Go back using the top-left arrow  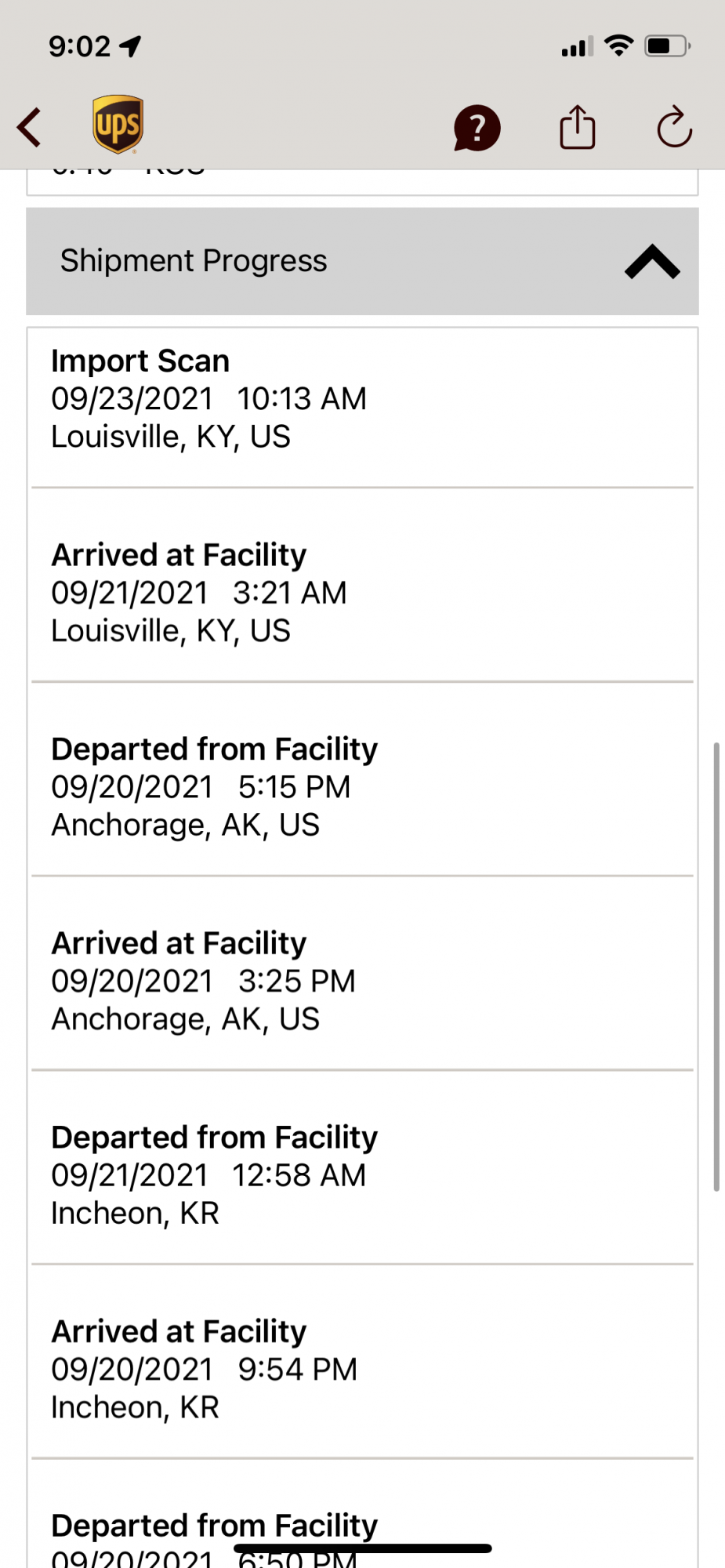coord(30,127)
